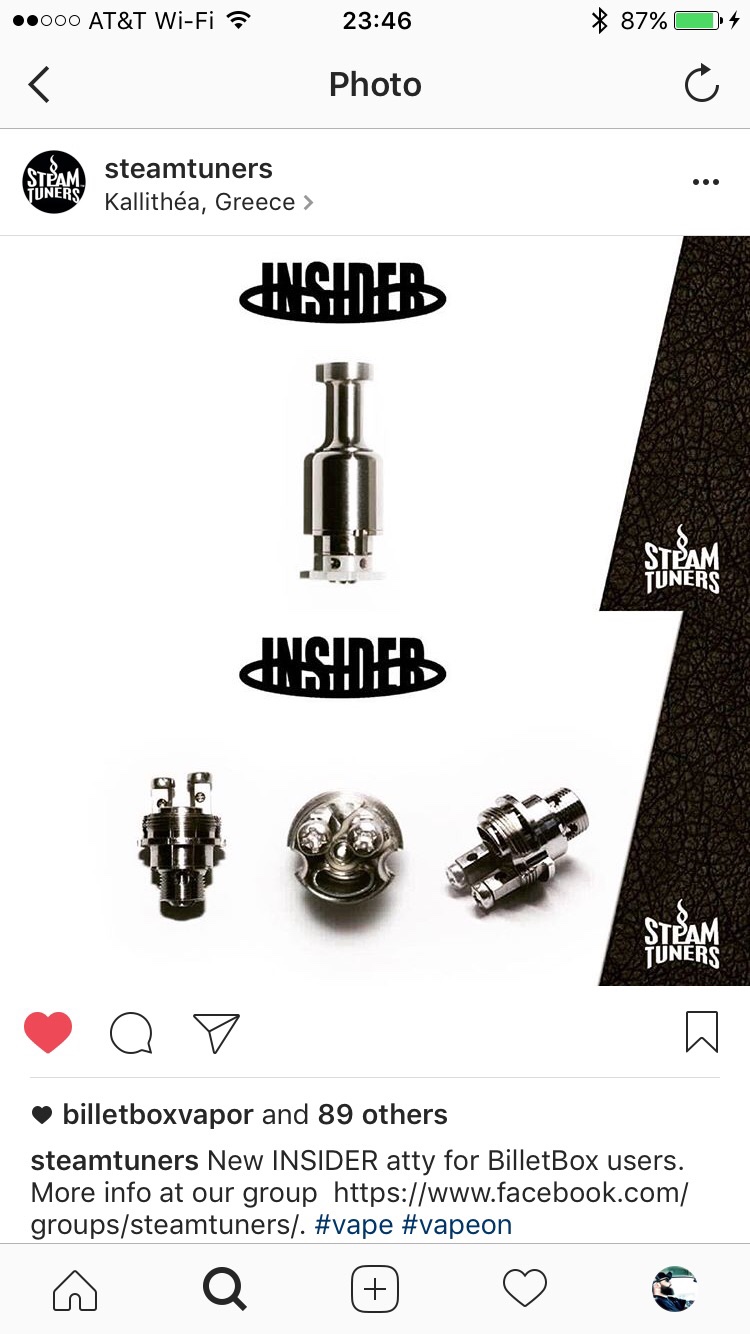Switch to the Home tab

point(75,1289)
